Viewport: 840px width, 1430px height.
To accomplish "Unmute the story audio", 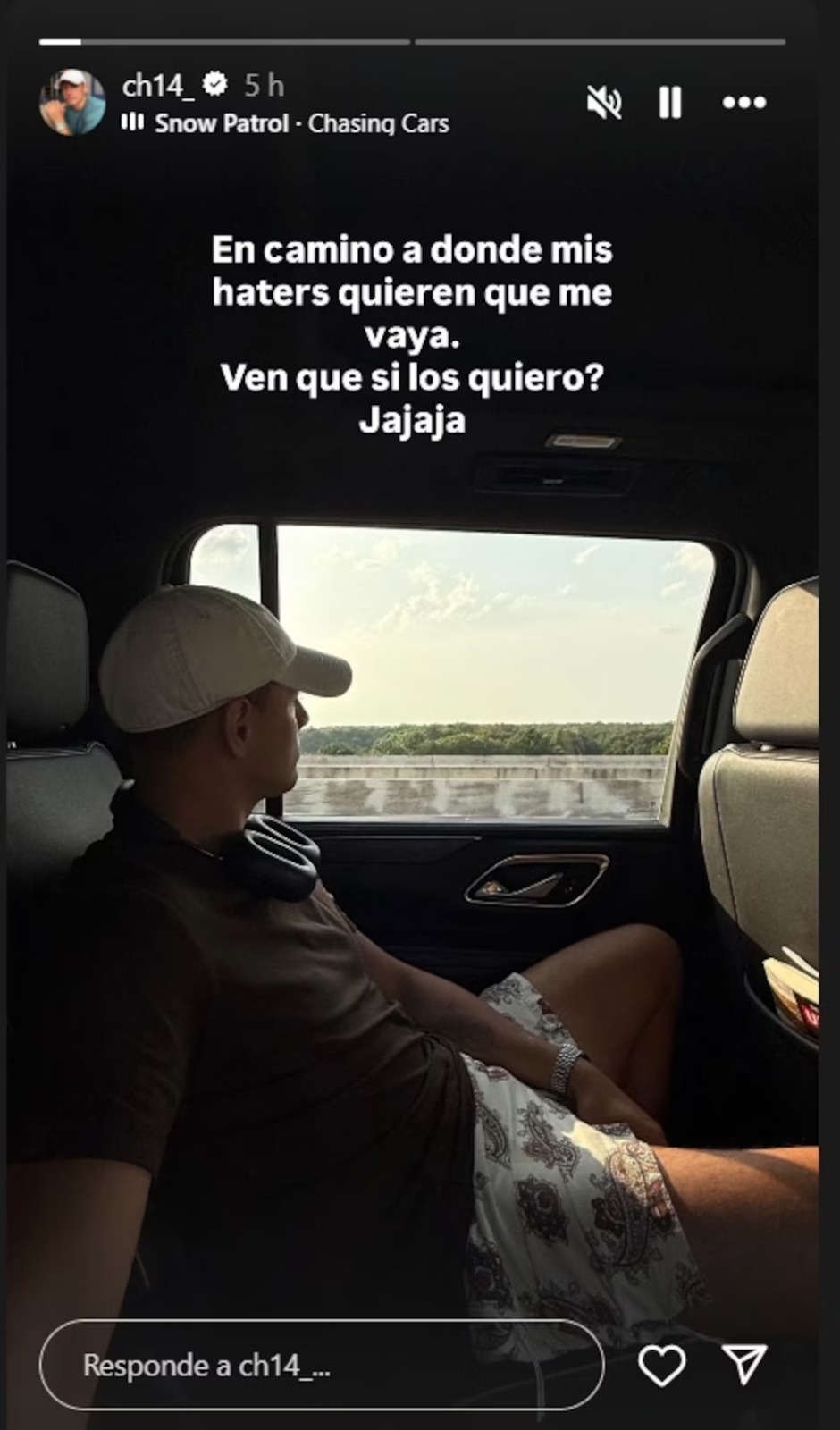I will pos(604,103).
